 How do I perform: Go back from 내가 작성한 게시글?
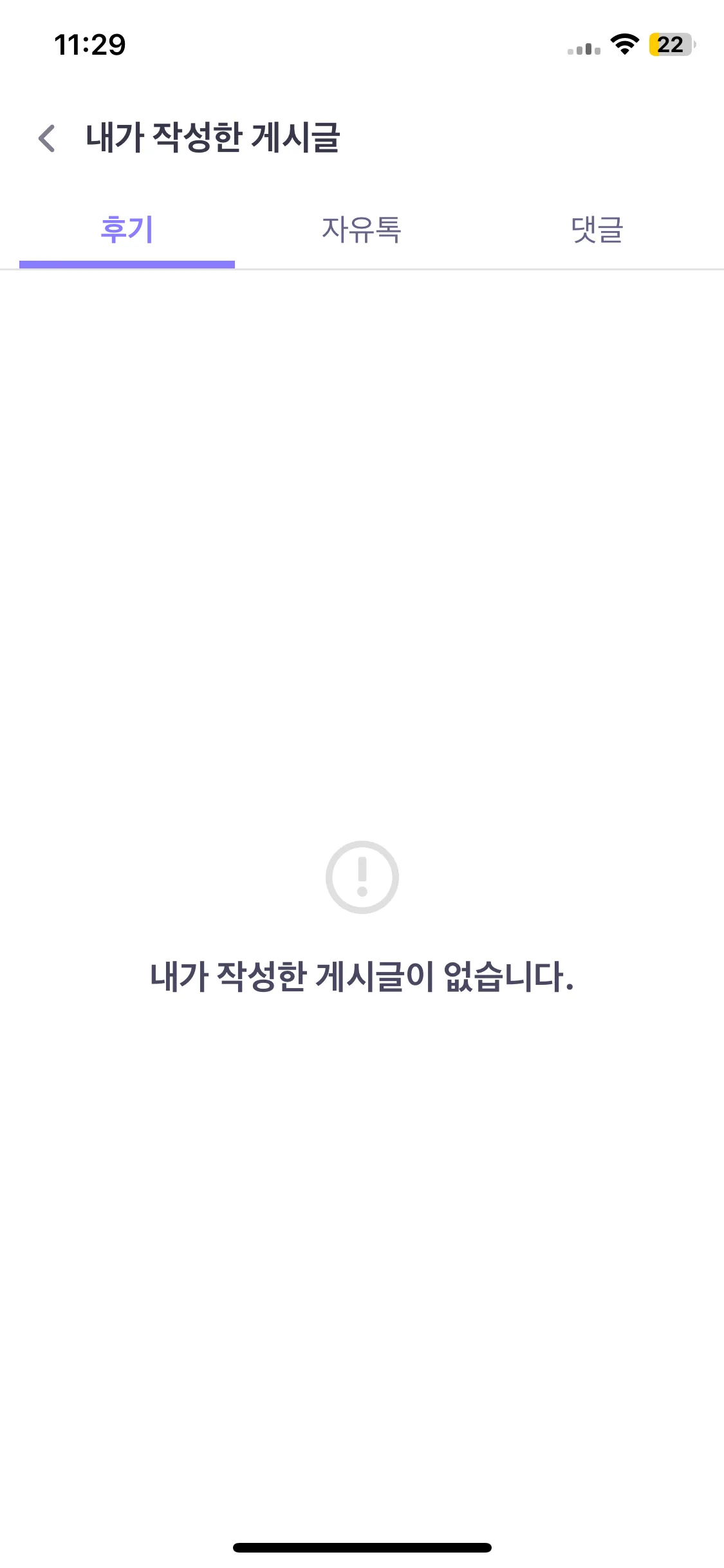(x=47, y=138)
